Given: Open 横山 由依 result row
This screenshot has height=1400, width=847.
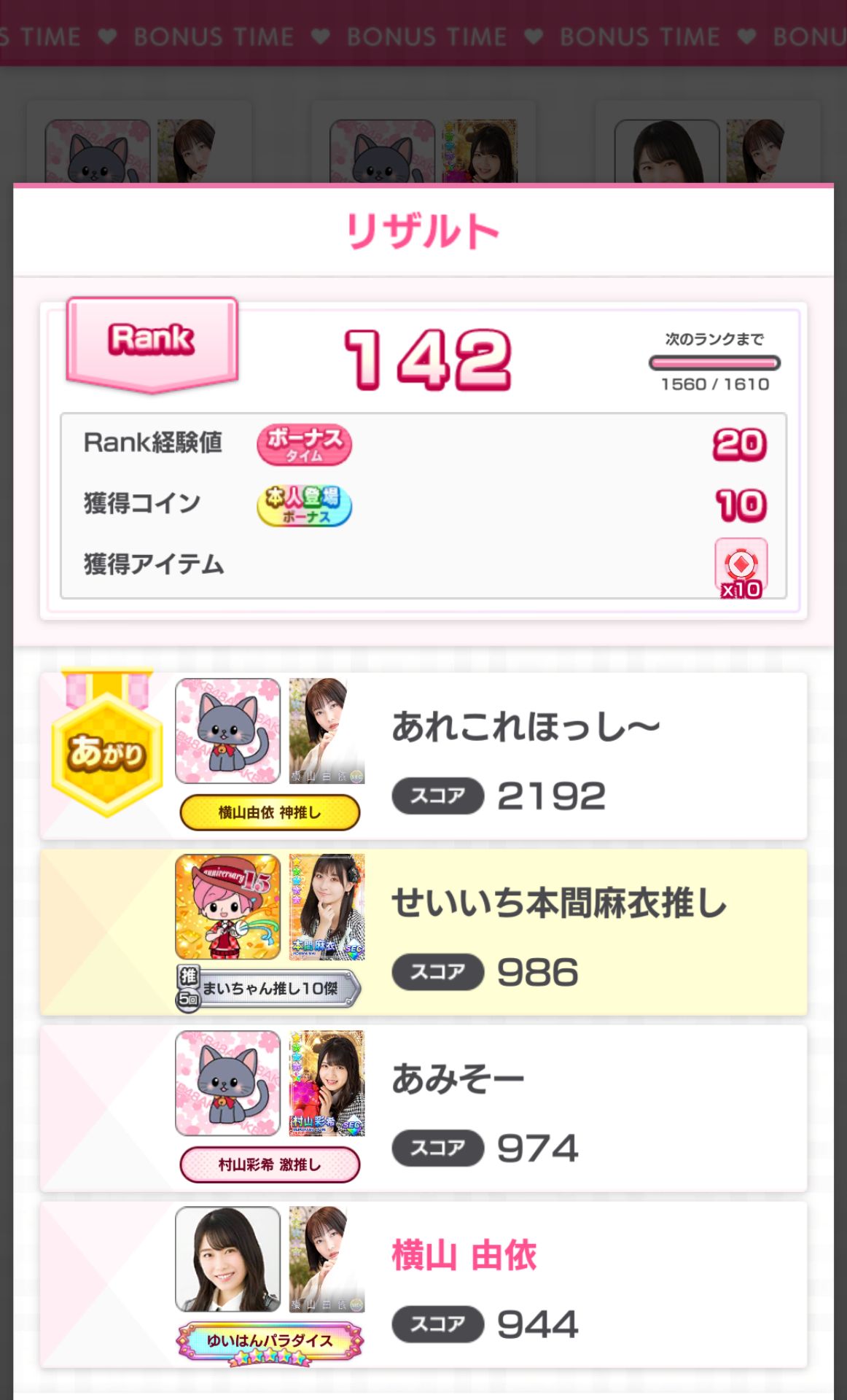Looking at the screenshot, I should (423, 1285).
